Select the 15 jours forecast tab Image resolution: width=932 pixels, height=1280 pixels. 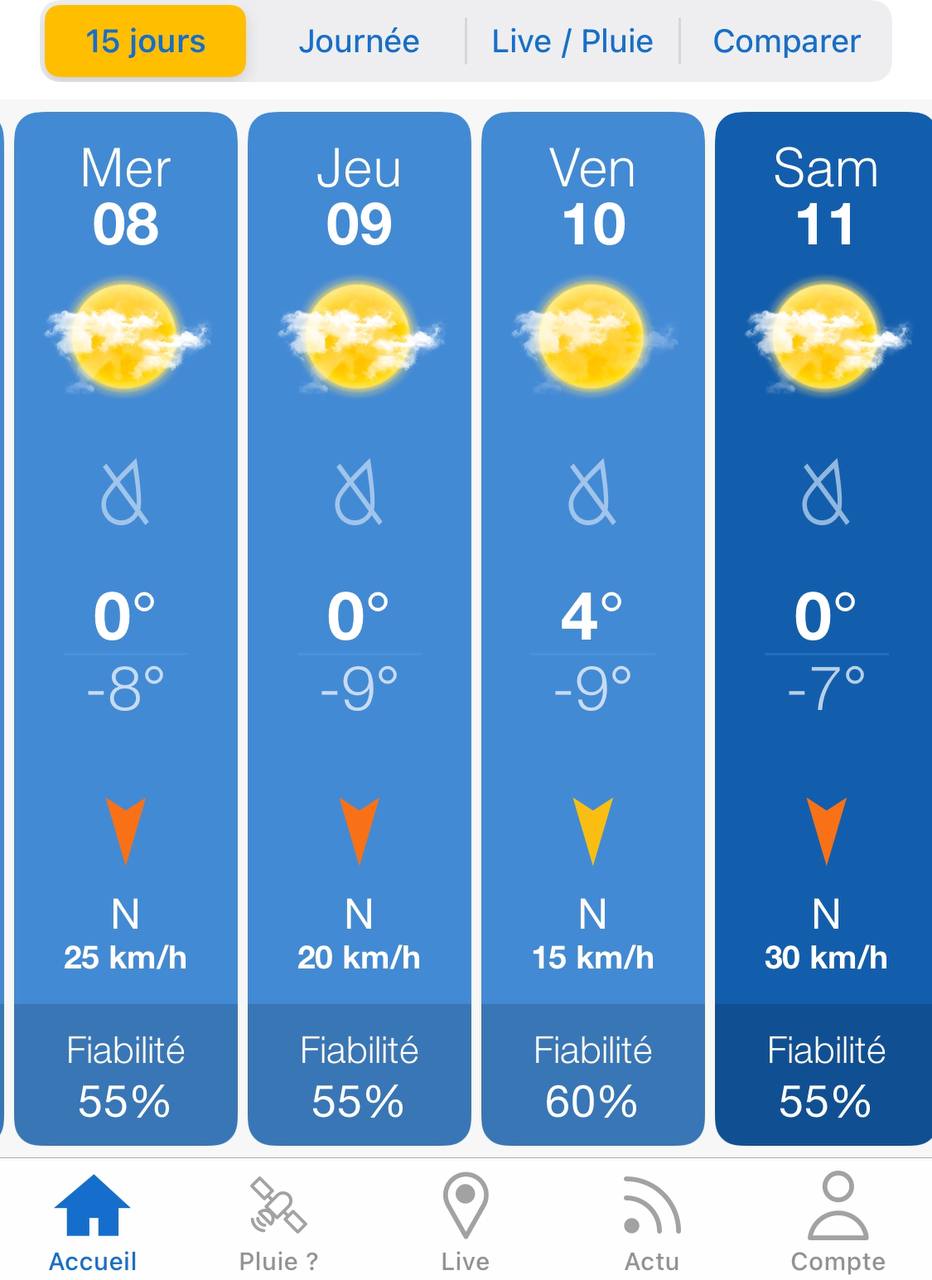click(x=145, y=41)
